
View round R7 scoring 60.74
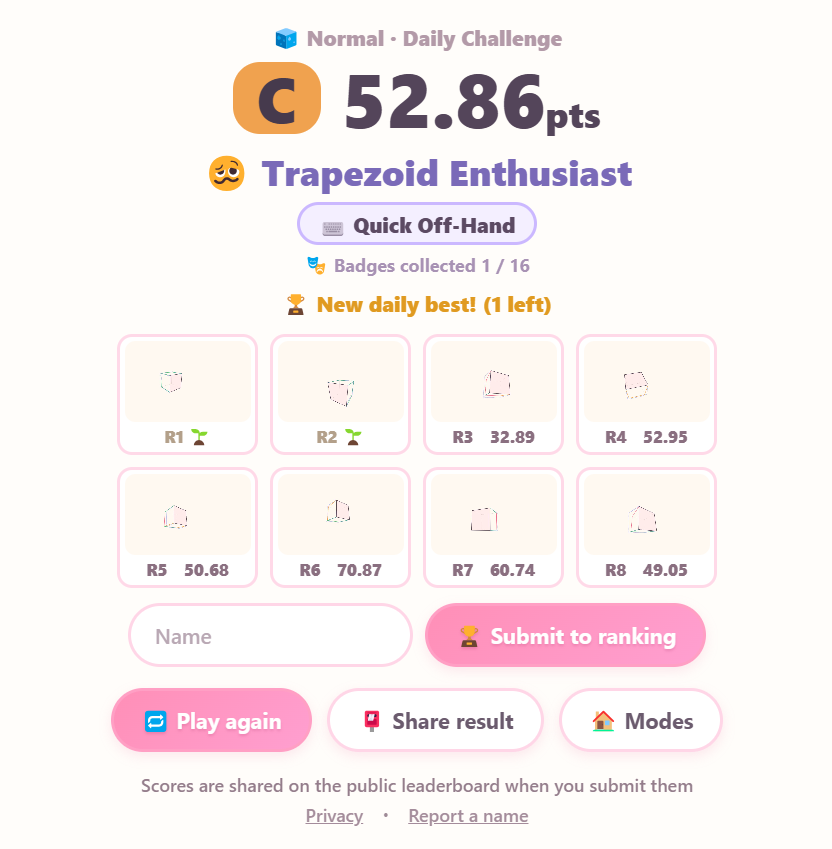(x=494, y=527)
